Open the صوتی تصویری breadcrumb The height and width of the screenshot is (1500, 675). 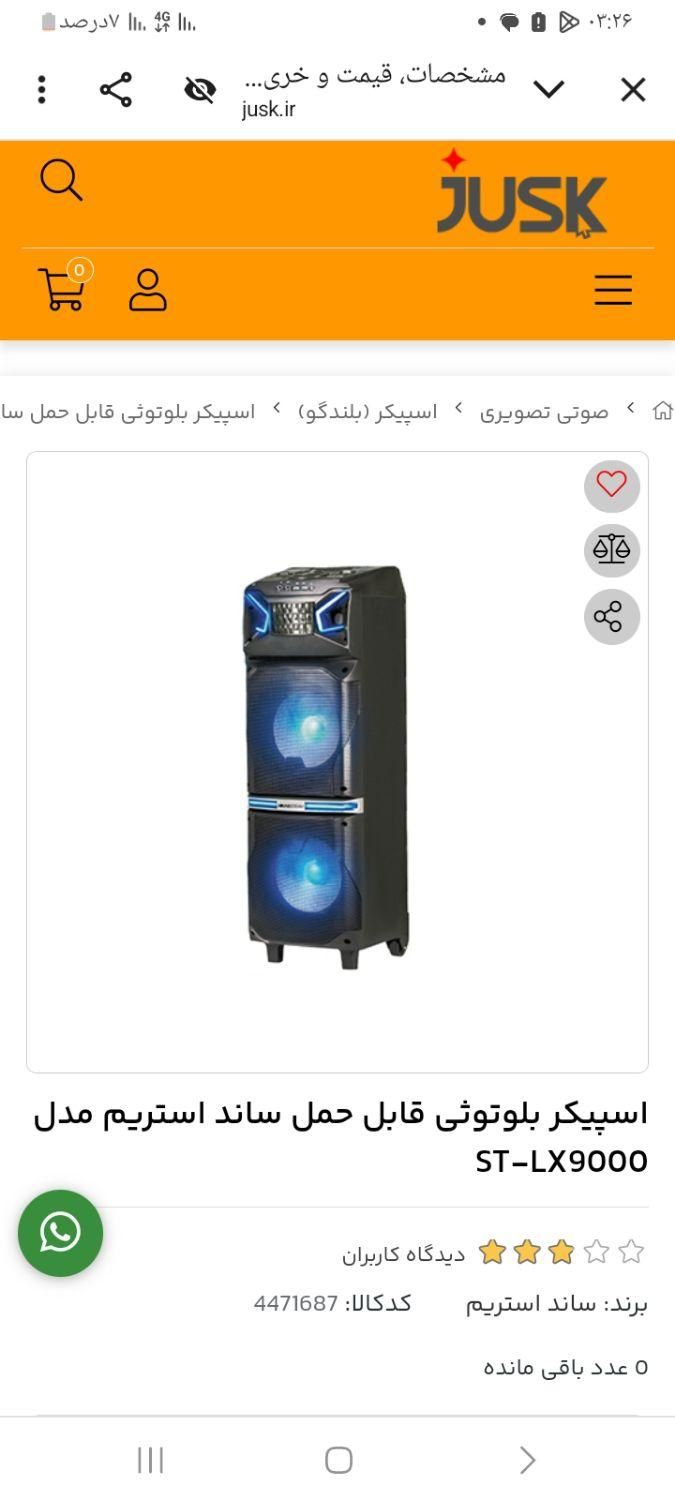click(x=544, y=412)
